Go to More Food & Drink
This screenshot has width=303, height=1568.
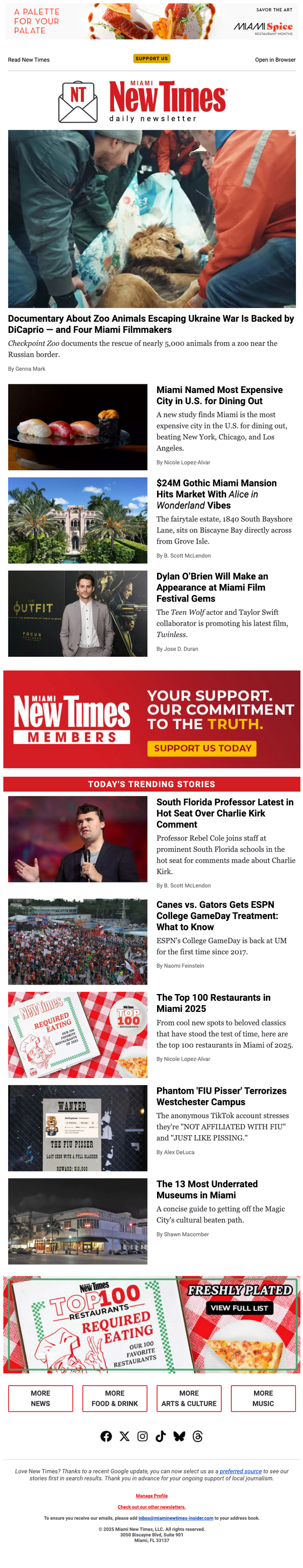click(115, 1398)
